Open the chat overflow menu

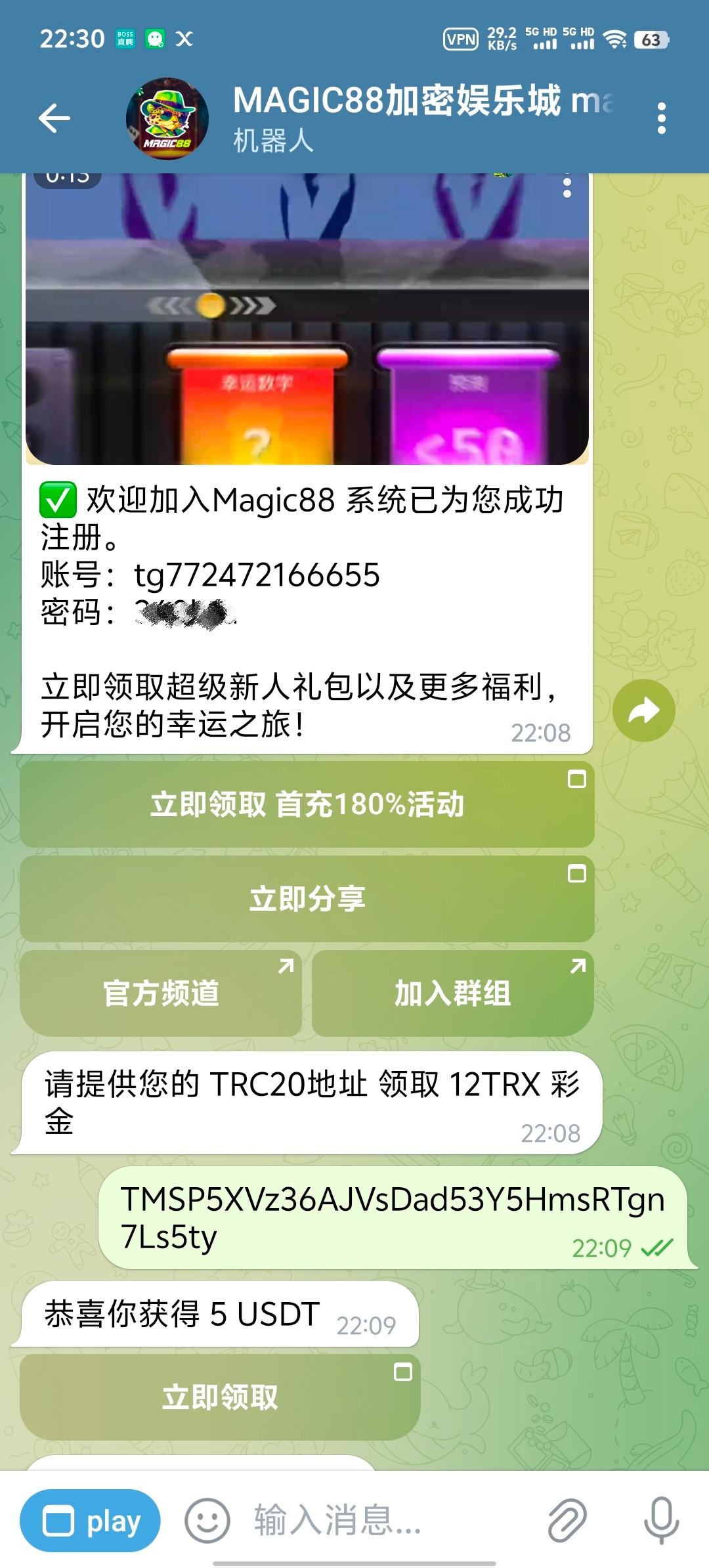[661, 118]
